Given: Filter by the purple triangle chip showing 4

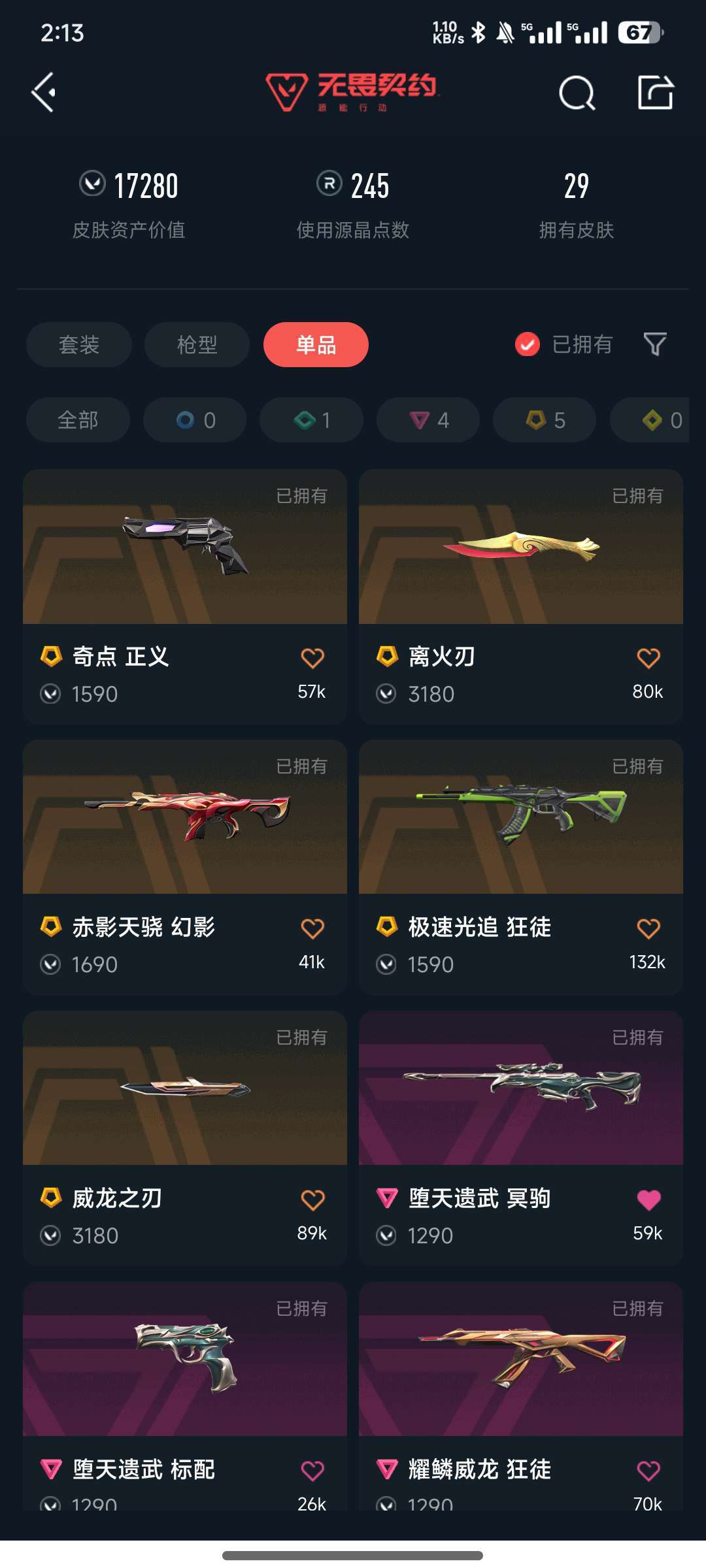Looking at the screenshot, I should (428, 420).
